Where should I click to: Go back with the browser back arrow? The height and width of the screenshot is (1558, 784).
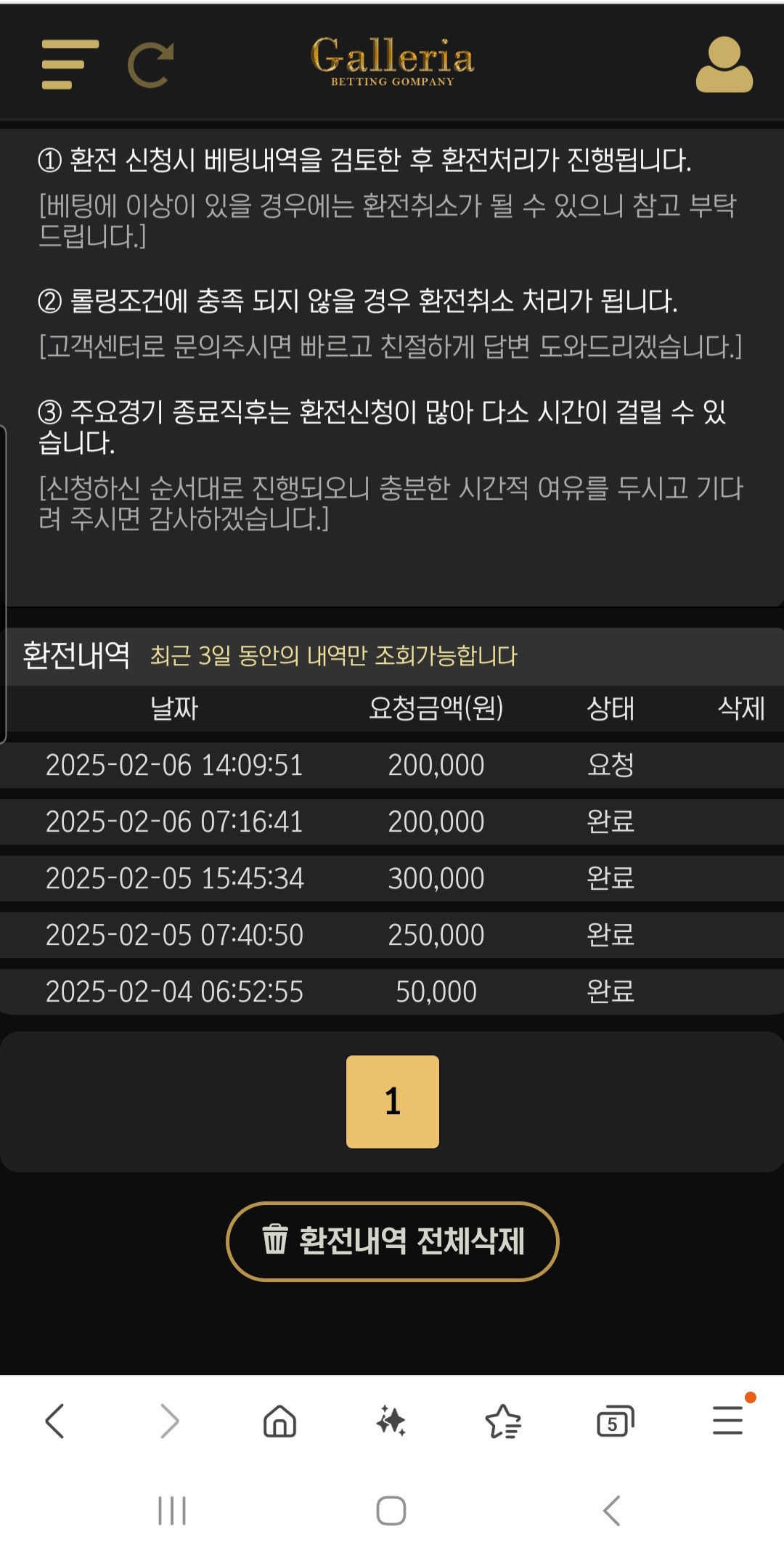pyautogui.click(x=55, y=1421)
